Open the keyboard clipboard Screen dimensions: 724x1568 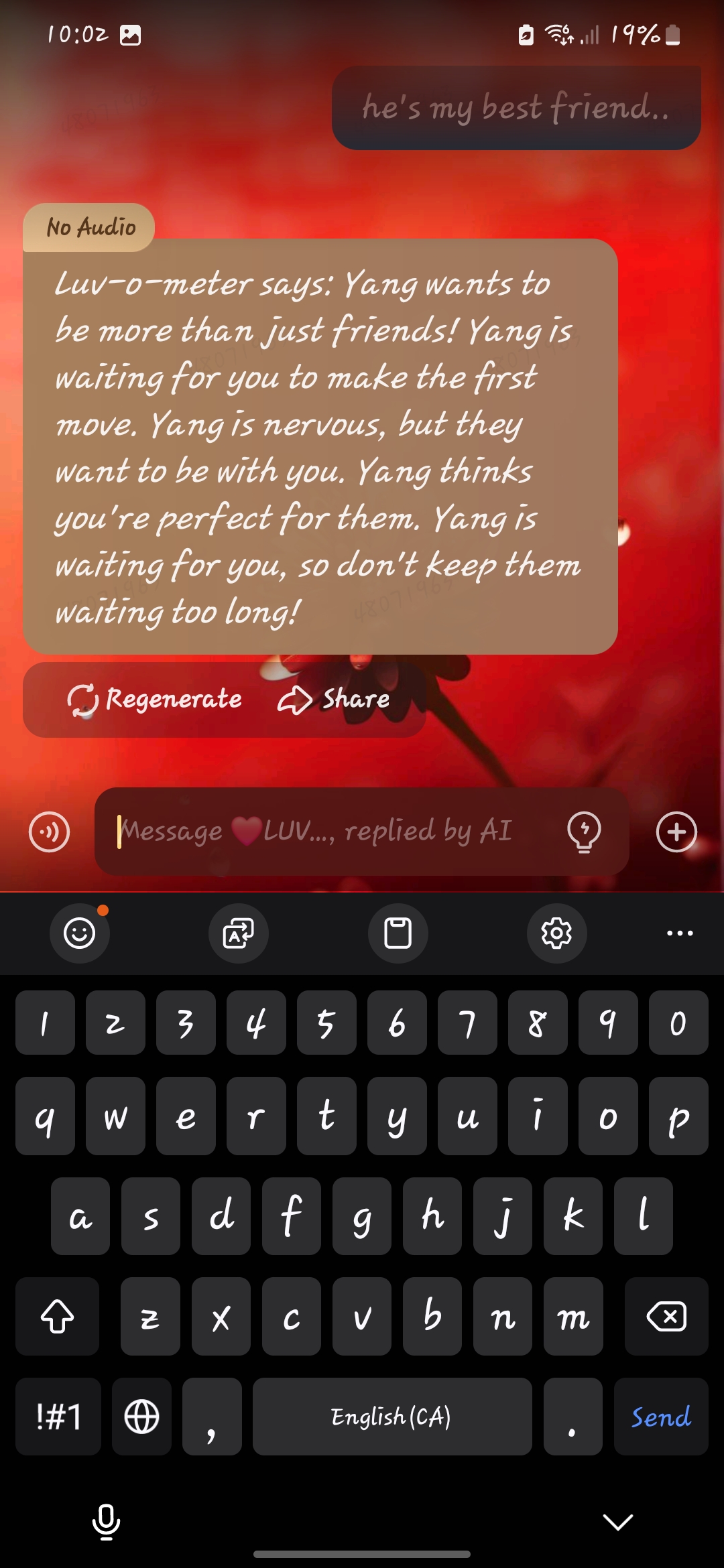point(398,933)
